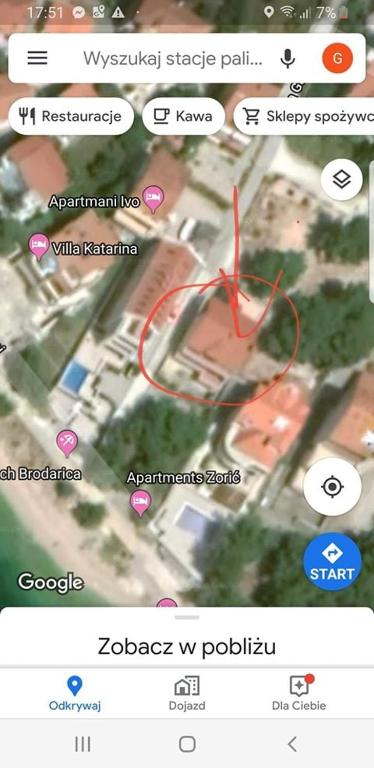The height and width of the screenshot is (768, 374).
Task: Select the Kawa chip
Action: coord(184,116)
